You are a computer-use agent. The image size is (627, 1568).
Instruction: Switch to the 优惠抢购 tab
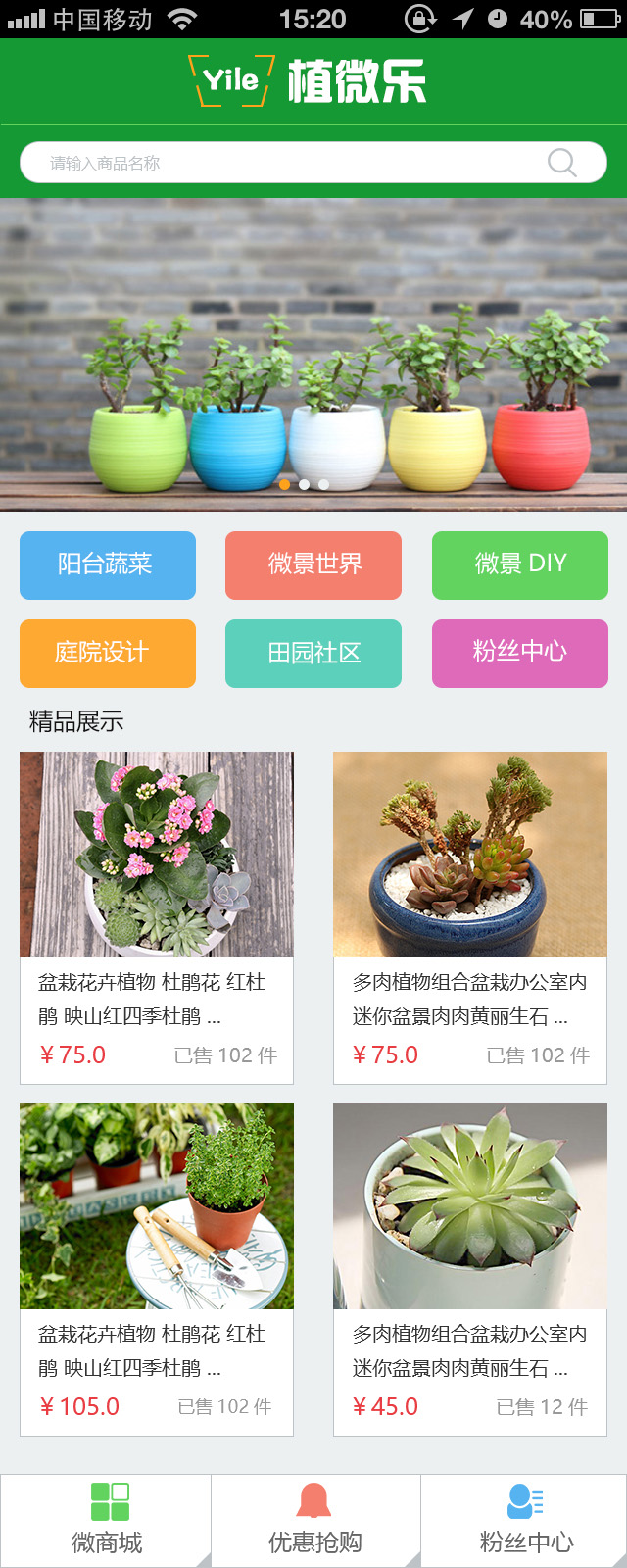pos(314,1520)
